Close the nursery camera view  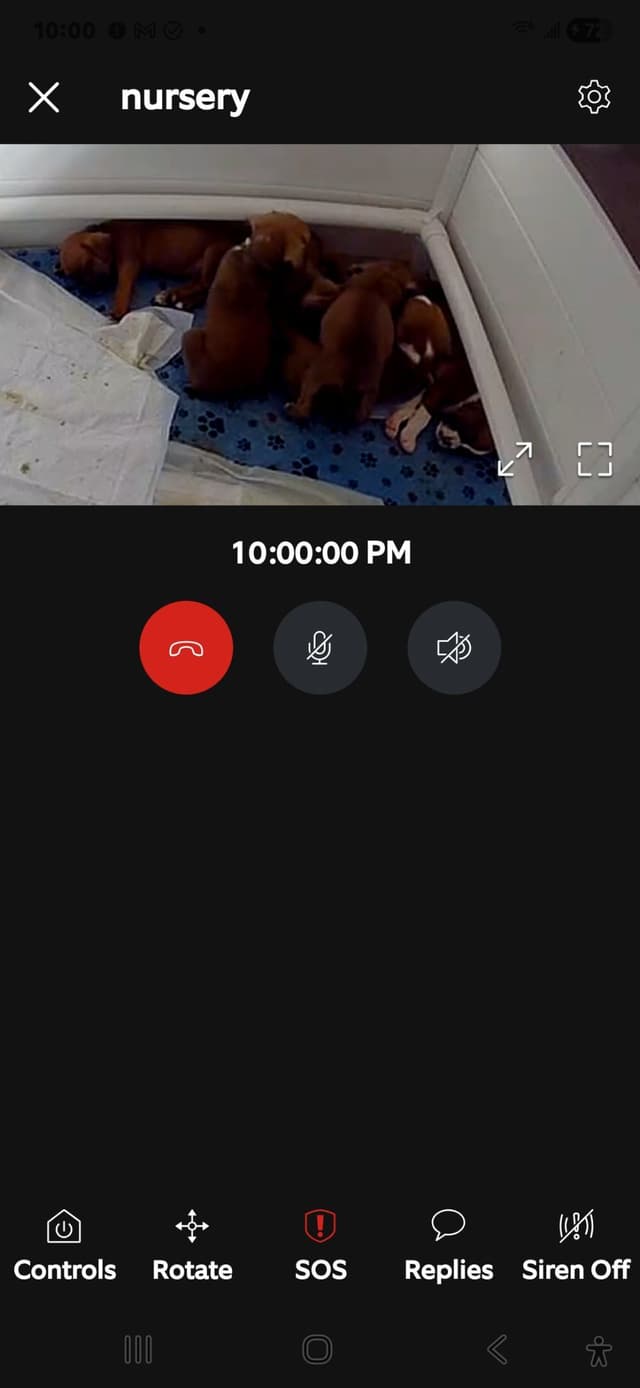click(x=44, y=97)
